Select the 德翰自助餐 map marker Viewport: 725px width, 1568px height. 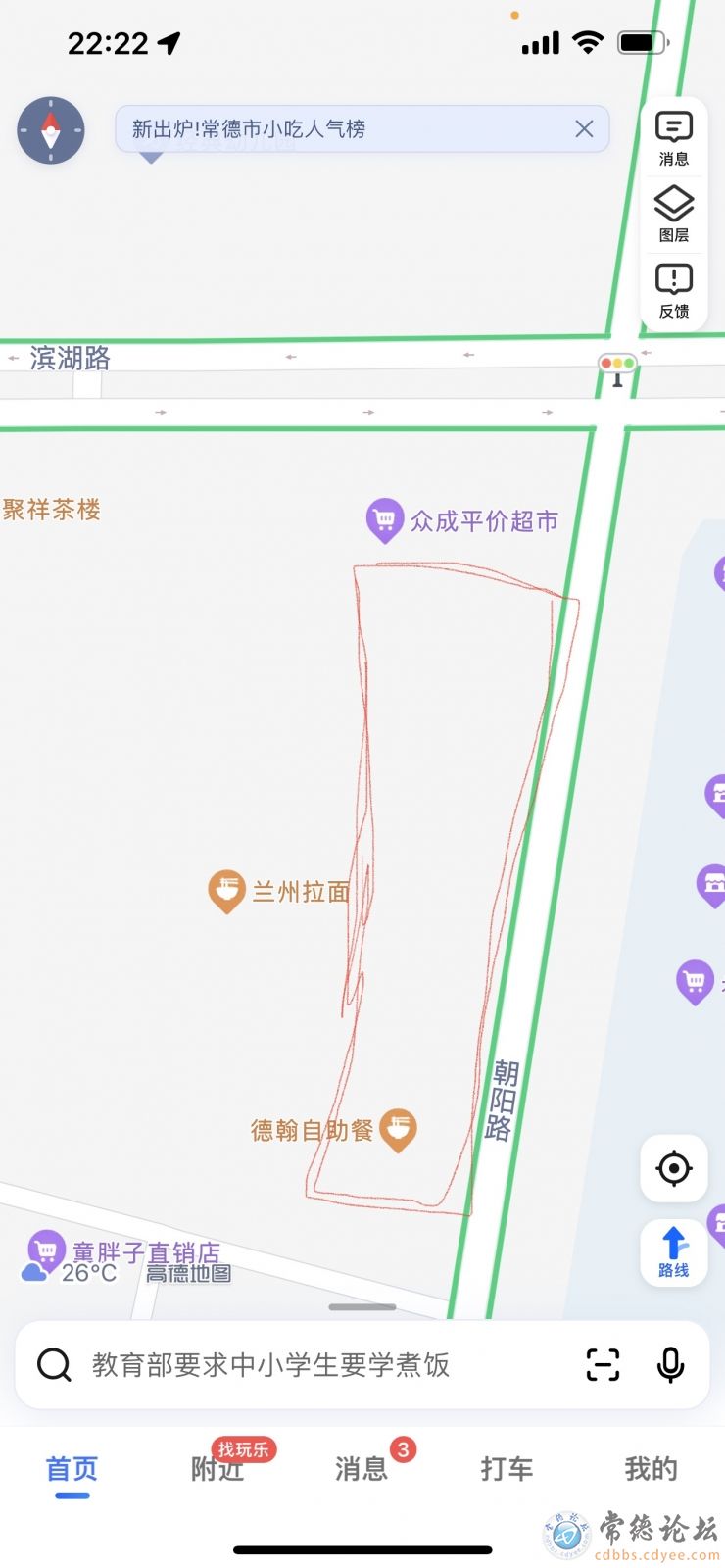[398, 1129]
